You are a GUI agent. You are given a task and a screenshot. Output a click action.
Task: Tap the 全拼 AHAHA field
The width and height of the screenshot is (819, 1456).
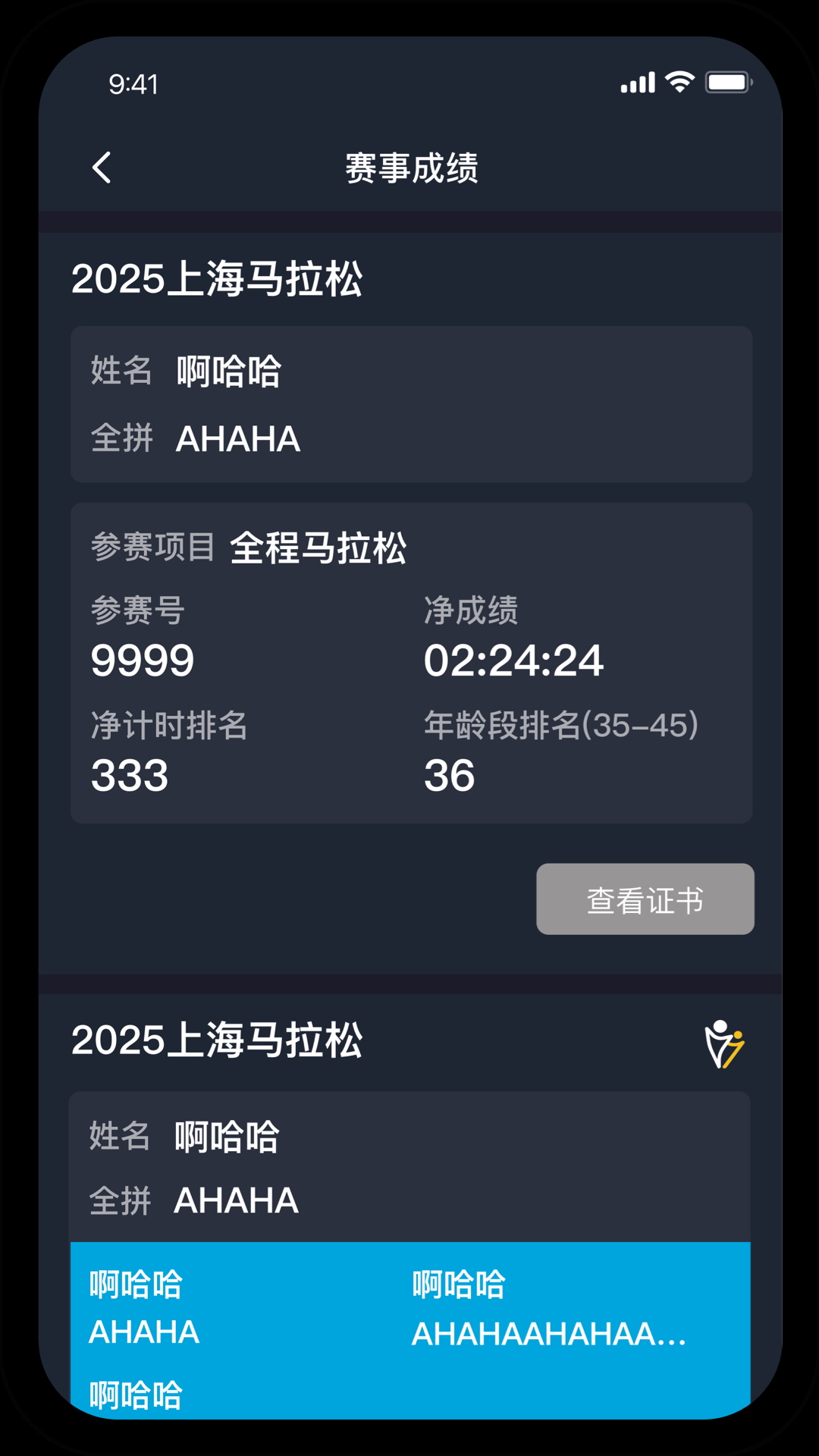coord(193,440)
